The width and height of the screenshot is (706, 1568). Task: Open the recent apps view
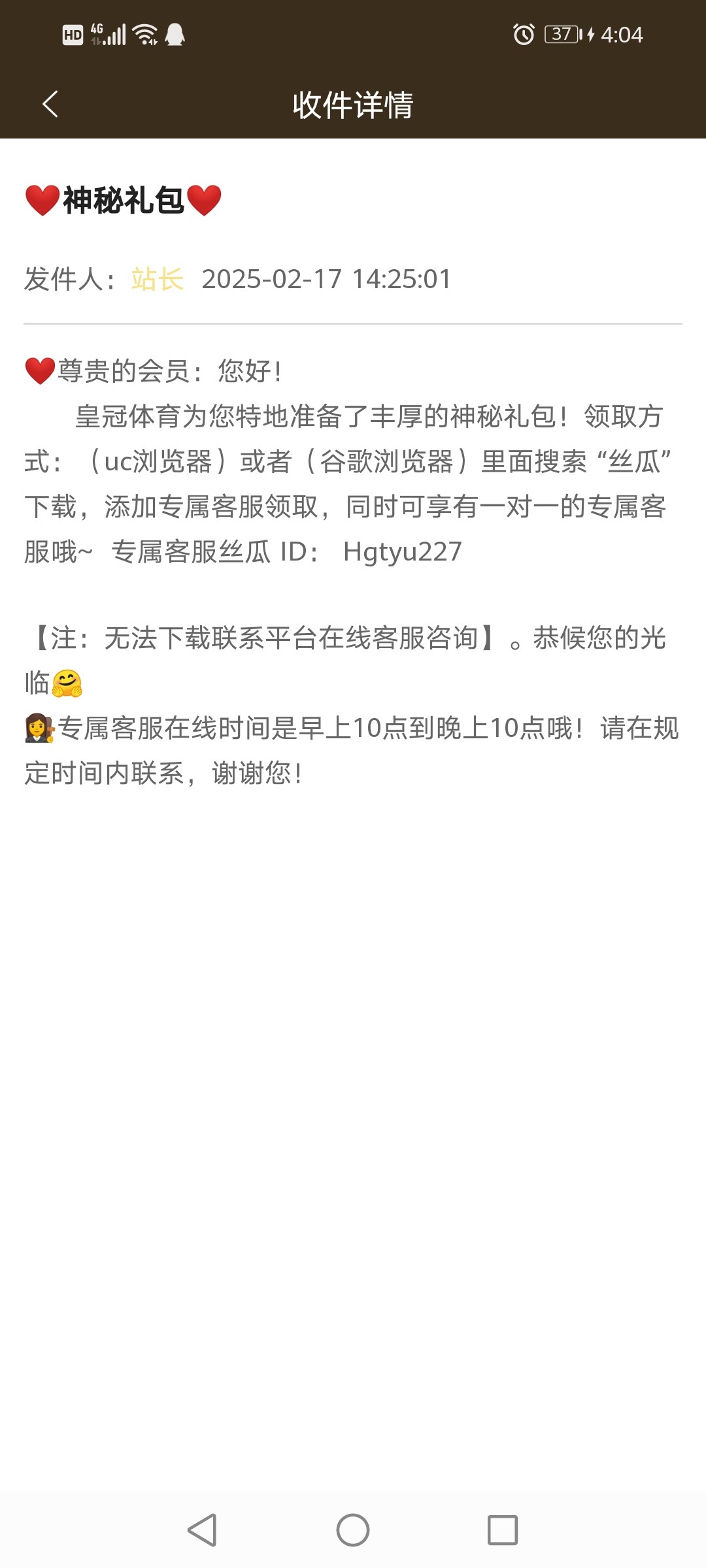coord(502,1529)
